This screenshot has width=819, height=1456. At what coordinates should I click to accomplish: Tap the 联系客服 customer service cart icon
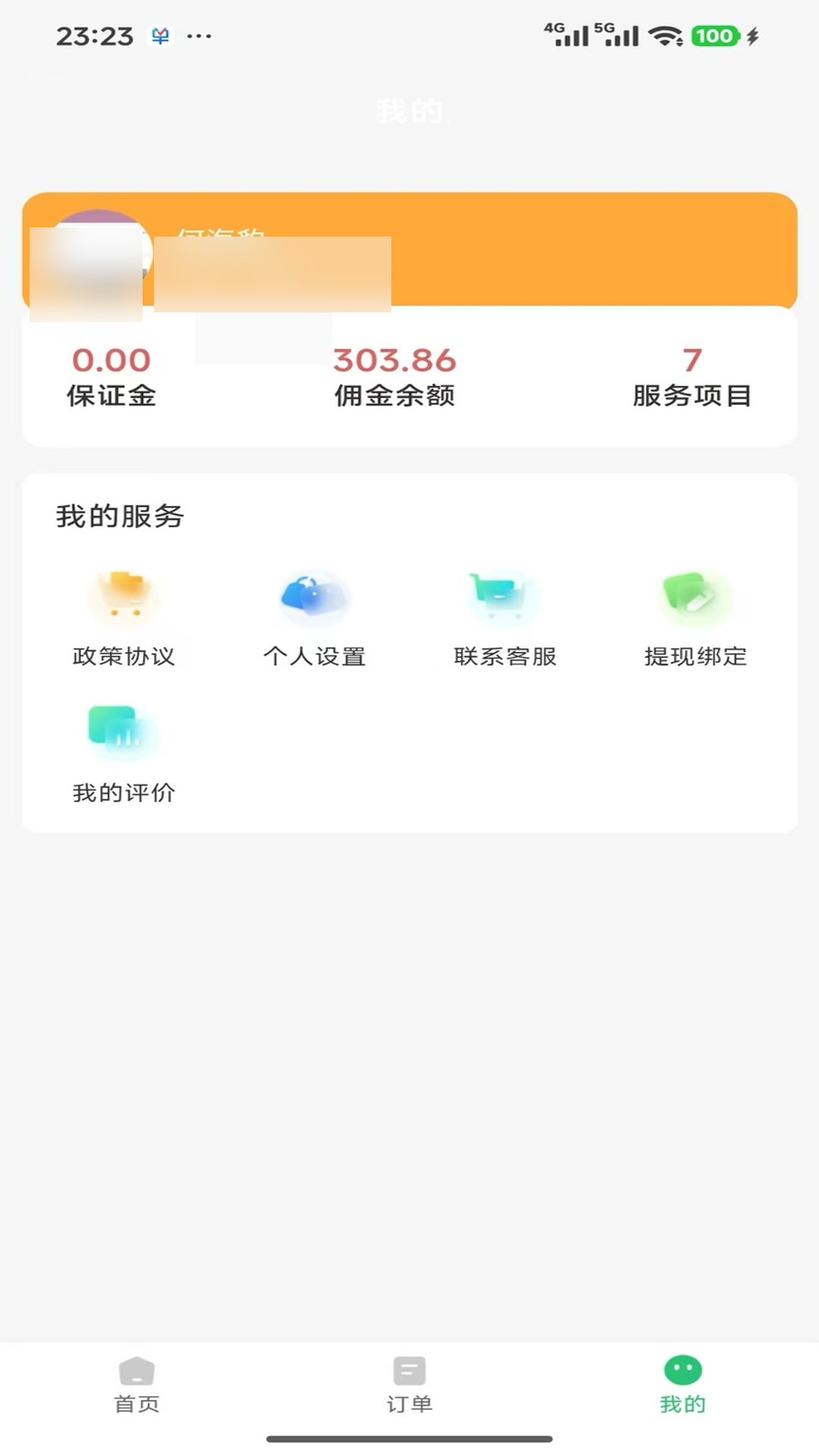pos(503,599)
